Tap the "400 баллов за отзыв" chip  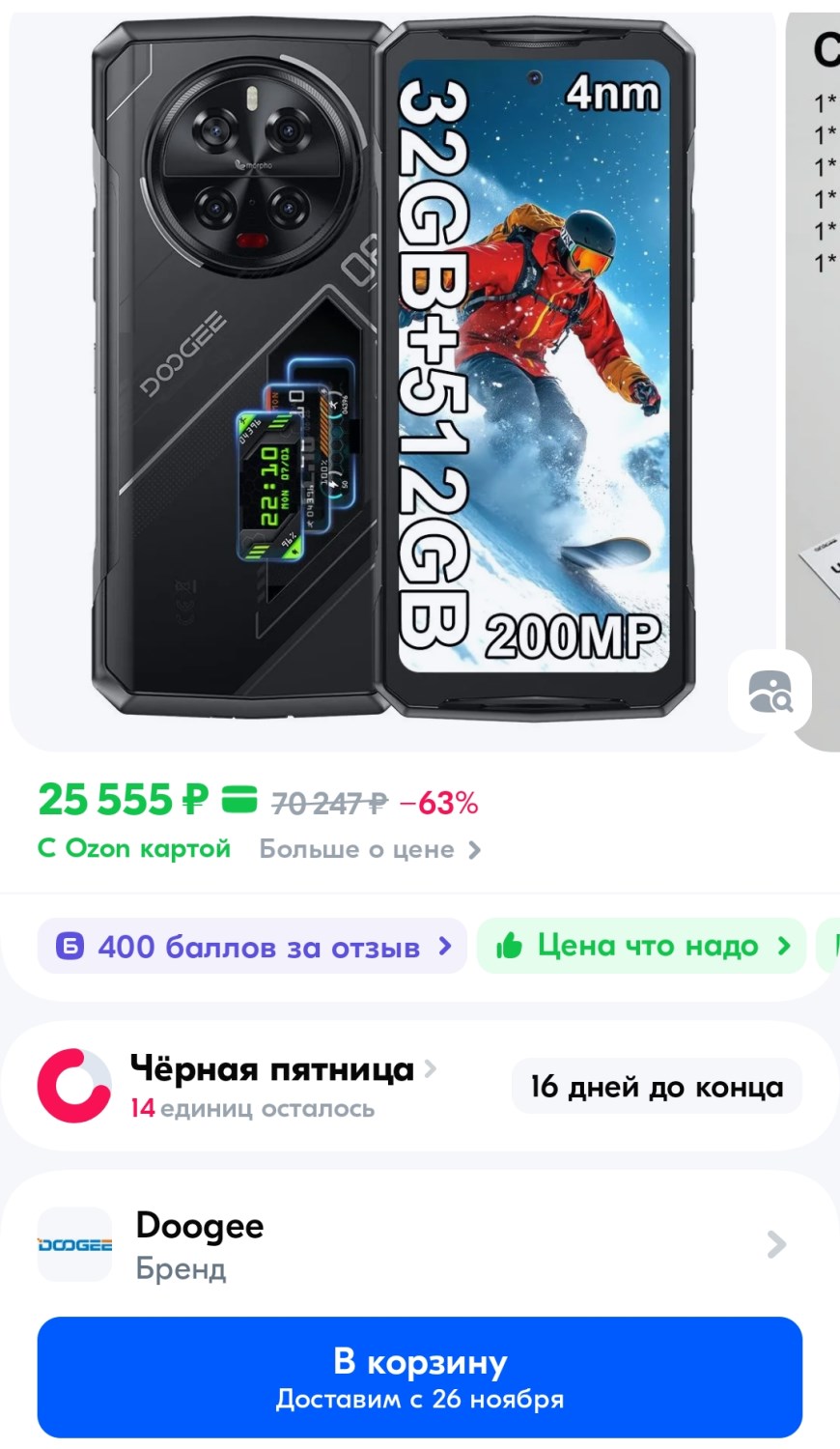pyautogui.click(x=253, y=947)
